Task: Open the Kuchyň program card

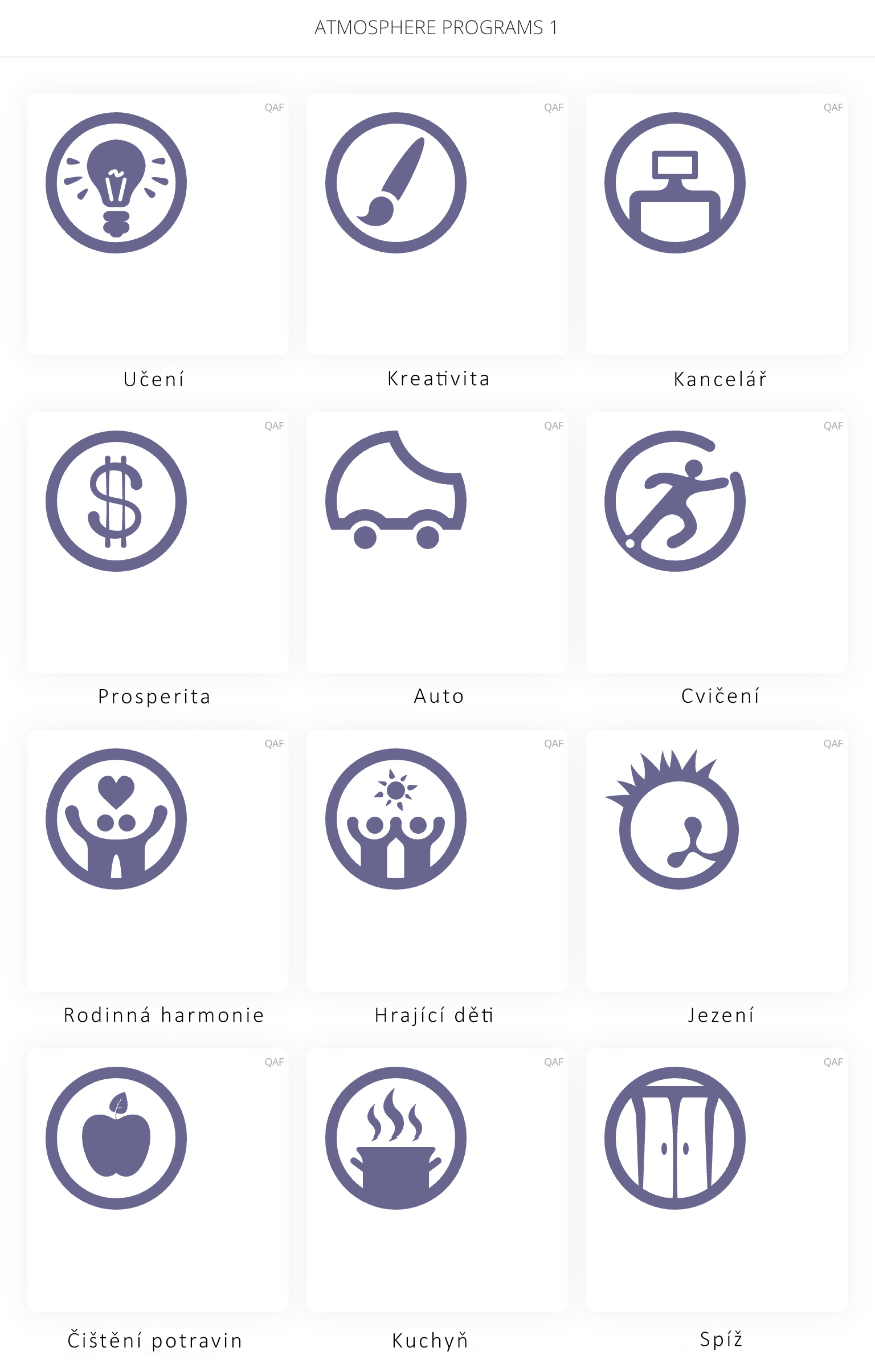Action: point(436,1179)
